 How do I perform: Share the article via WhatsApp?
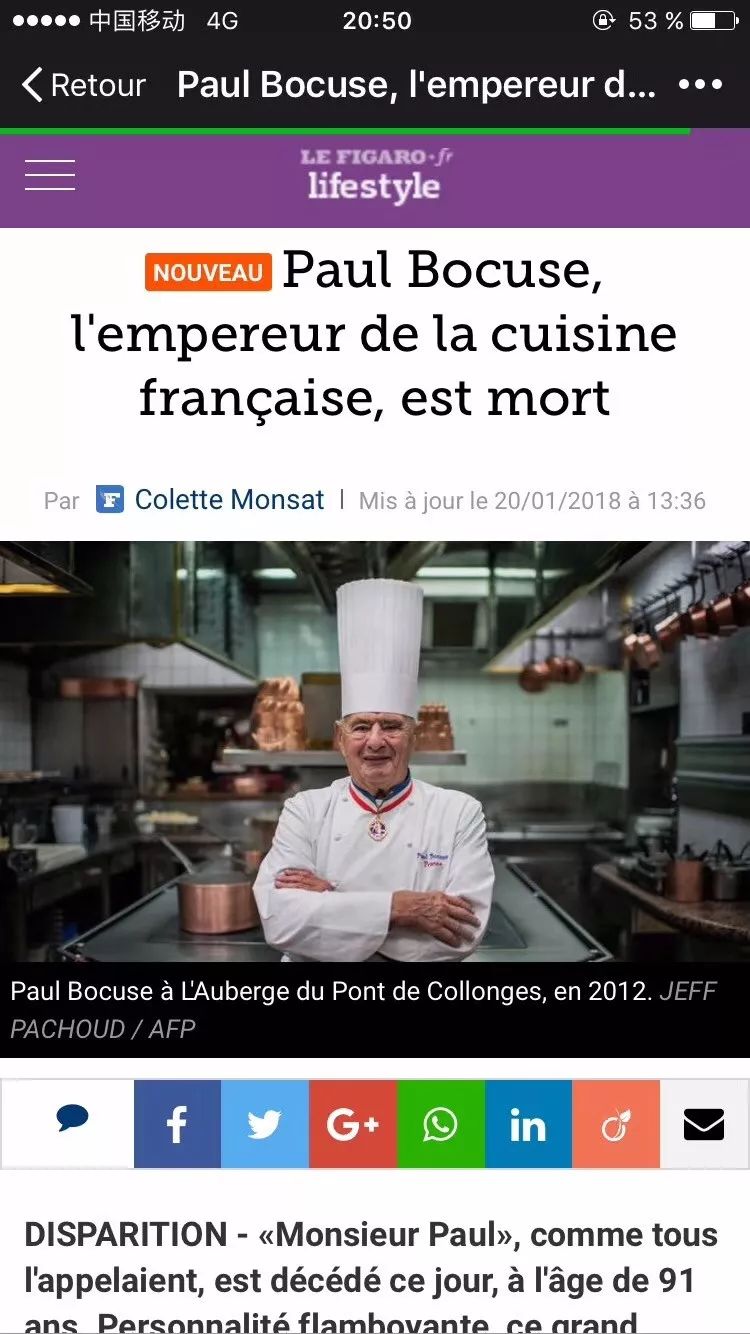coord(440,1124)
